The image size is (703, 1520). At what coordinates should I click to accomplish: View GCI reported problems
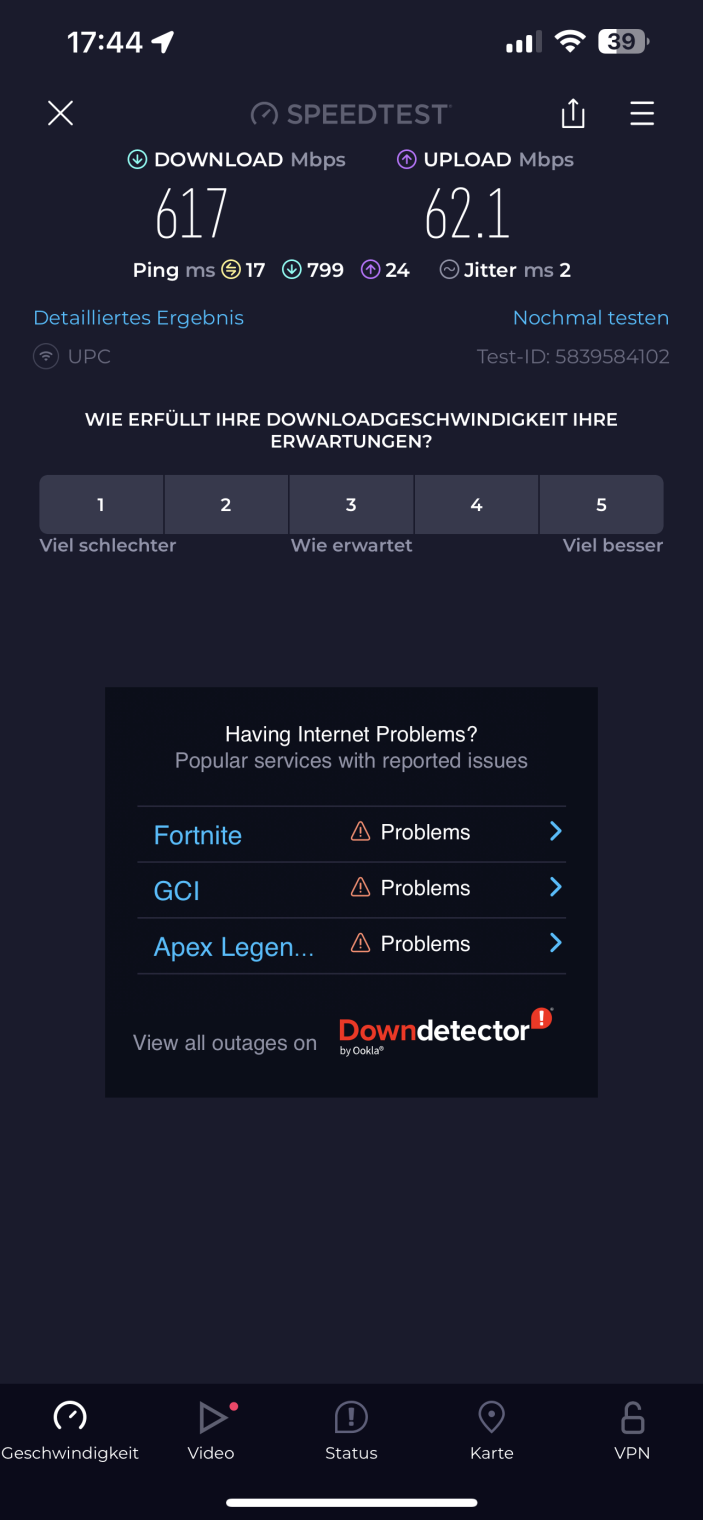(351, 889)
